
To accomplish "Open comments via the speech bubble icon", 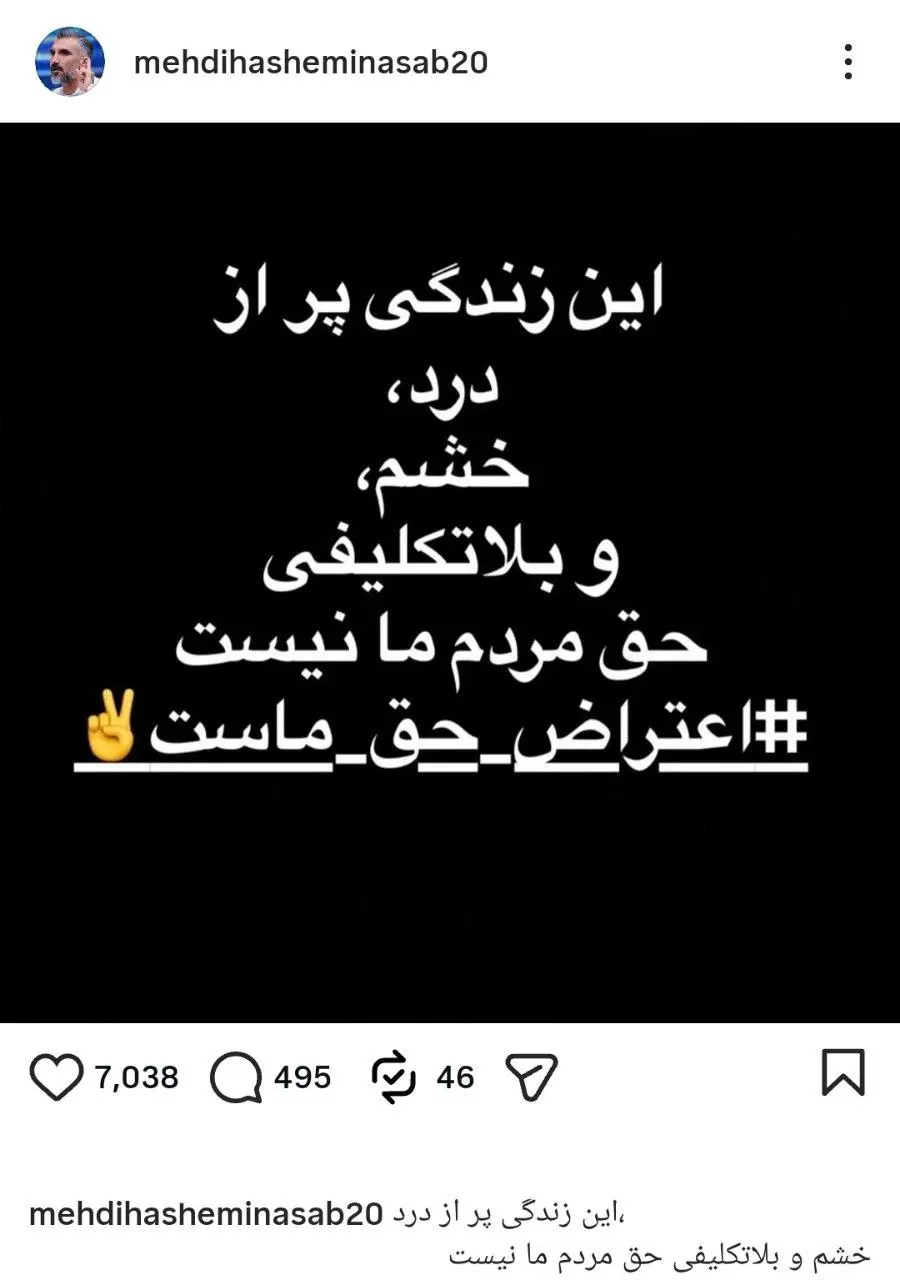I will [237, 1077].
